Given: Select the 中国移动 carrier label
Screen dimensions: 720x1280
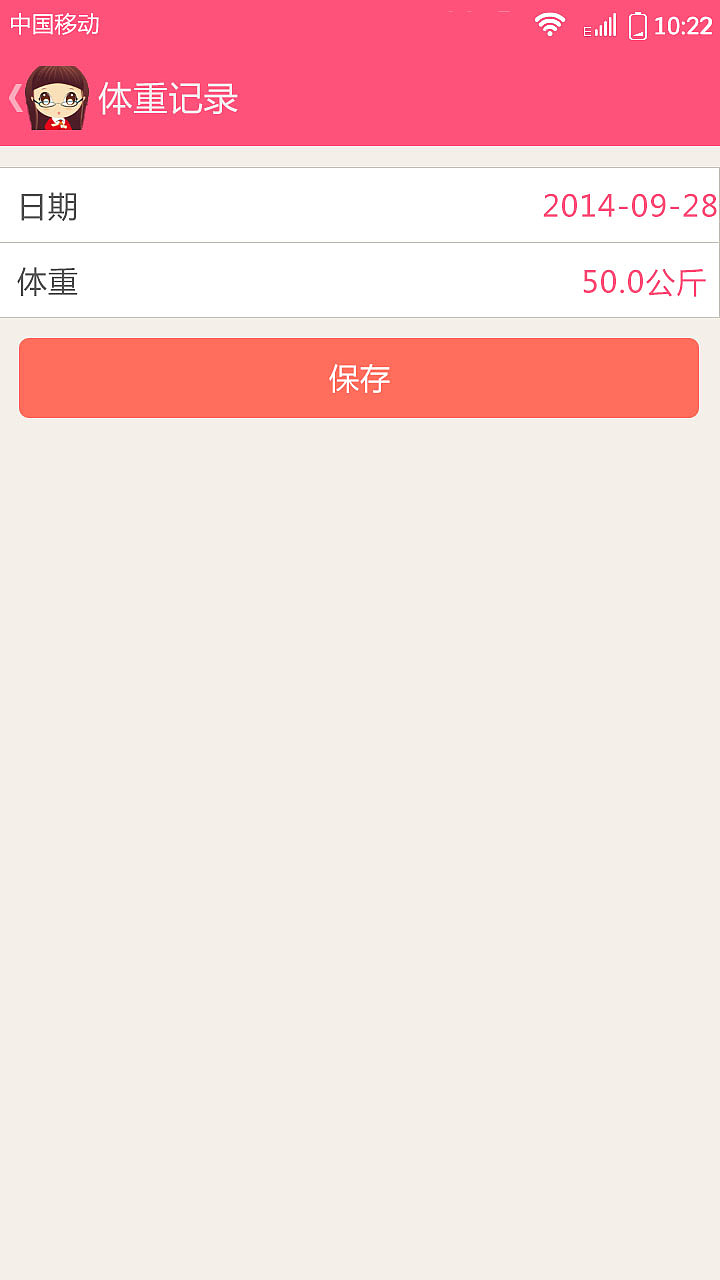Looking at the screenshot, I should [x=55, y=25].
